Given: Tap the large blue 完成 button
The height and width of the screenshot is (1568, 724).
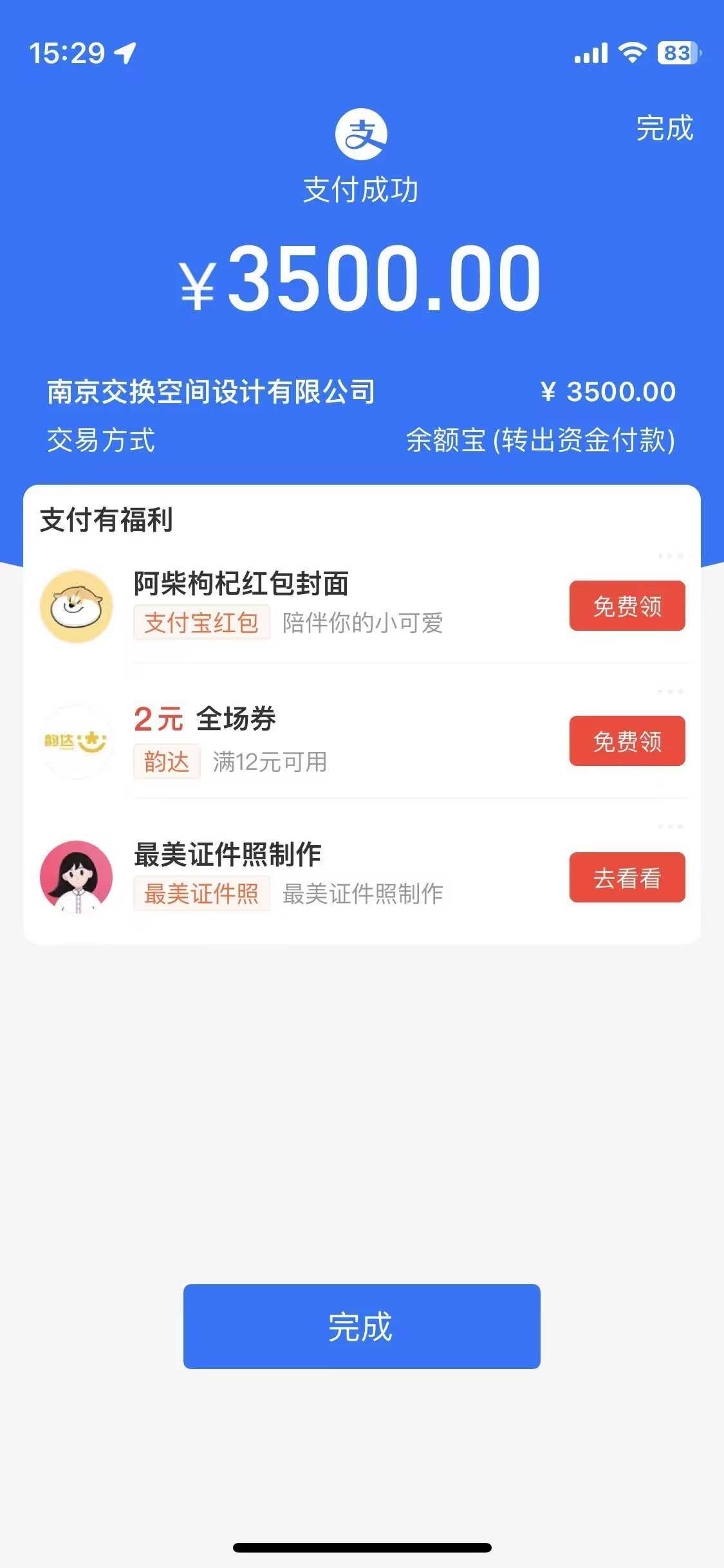Looking at the screenshot, I should pyautogui.click(x=362, y=1327).
